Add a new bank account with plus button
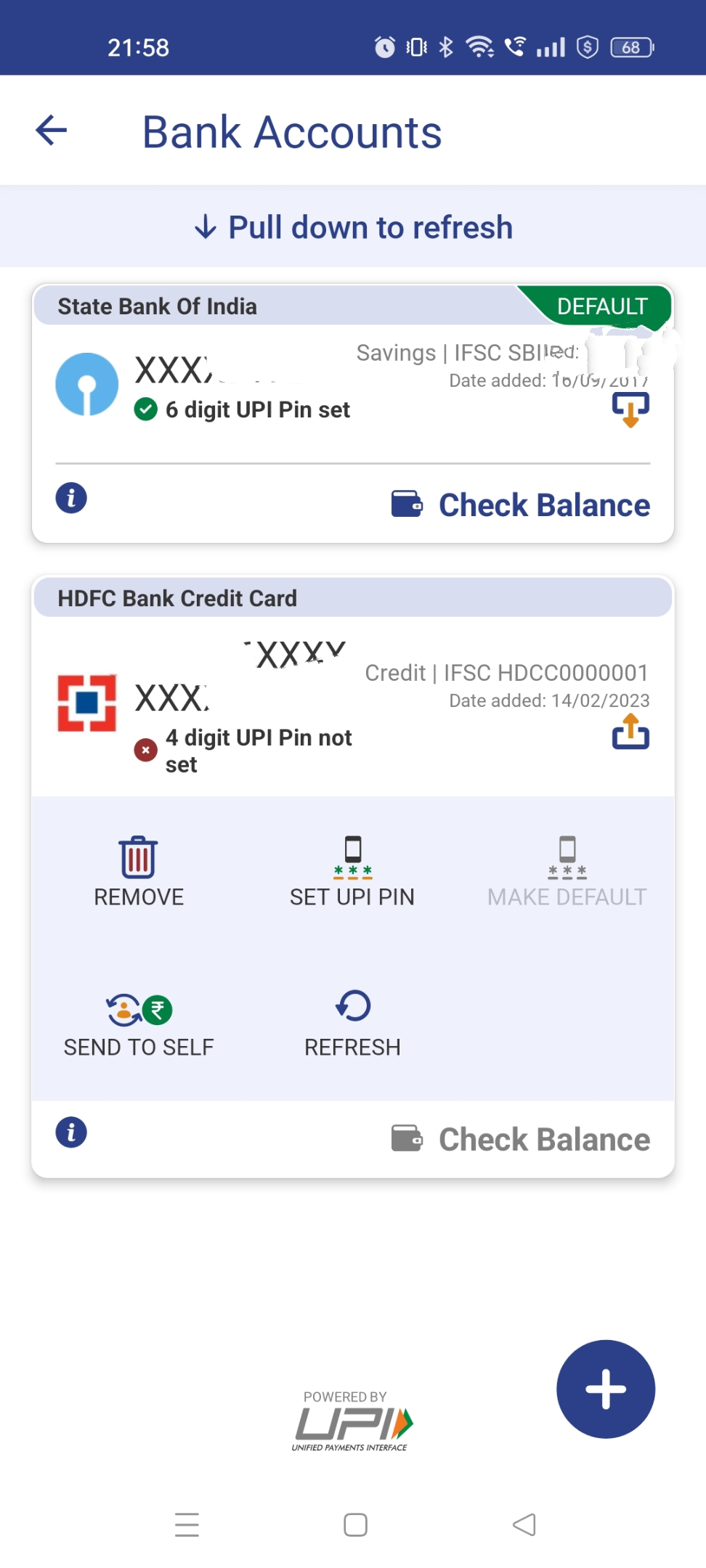This screenshot has width=706, height=1568. [x=606, y=1389]
